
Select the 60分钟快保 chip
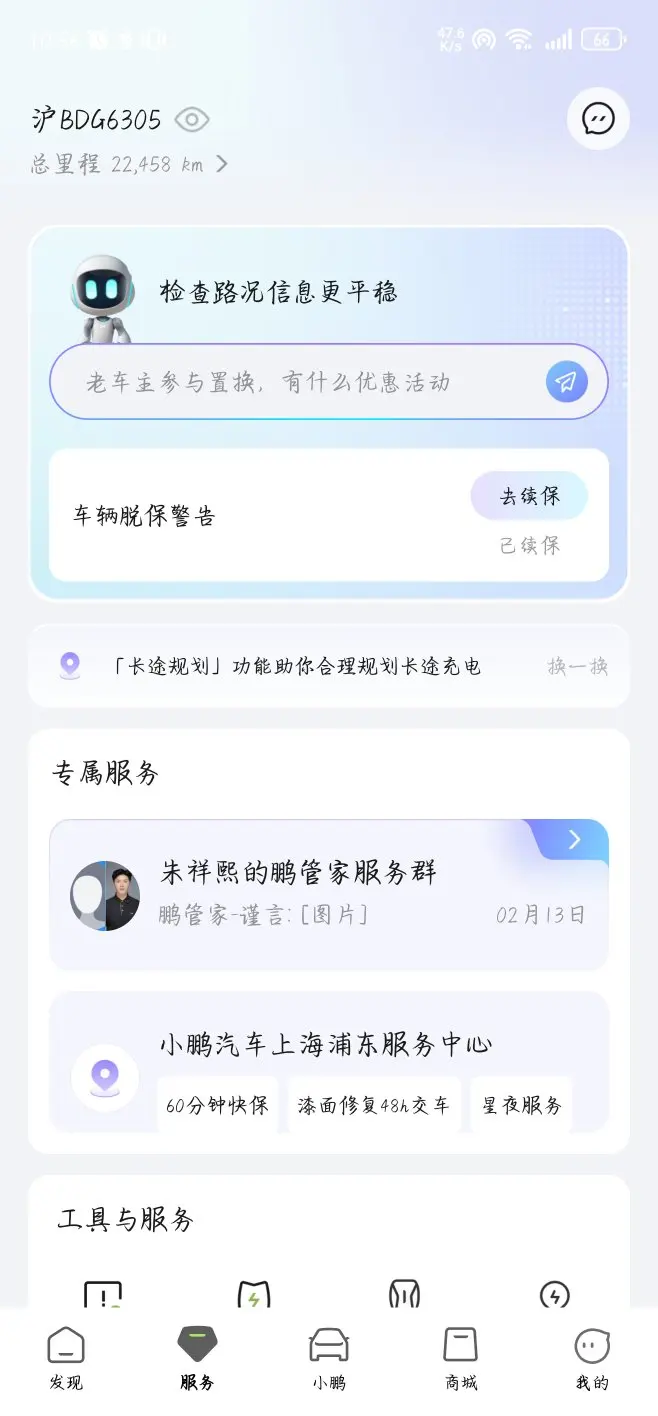[x=217, y=1105]
